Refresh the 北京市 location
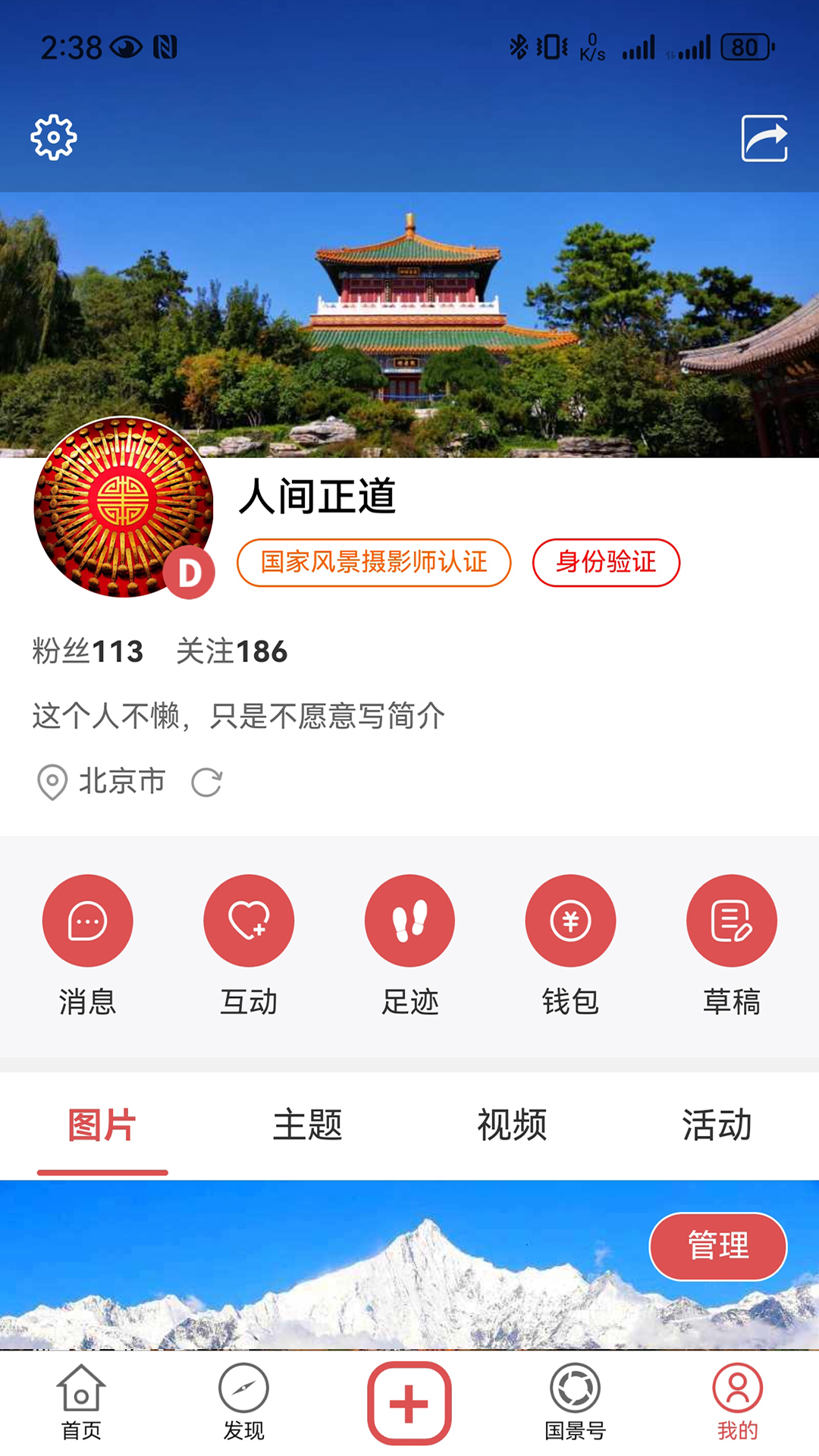819x1456 pixels. click(x=206, y=783)
